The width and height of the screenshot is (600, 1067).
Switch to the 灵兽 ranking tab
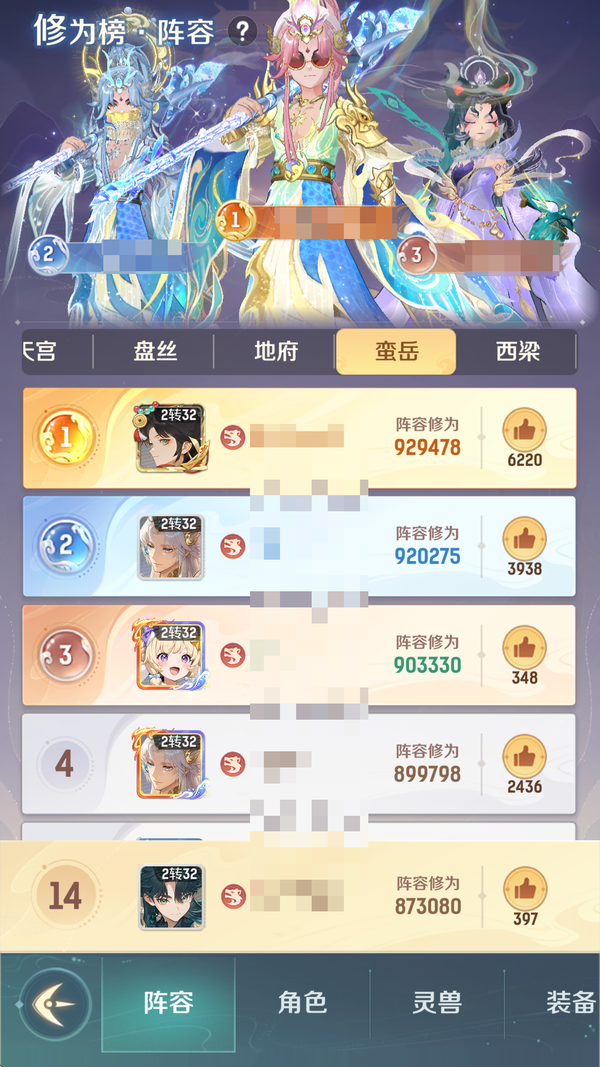click(x=437, y=1003)
